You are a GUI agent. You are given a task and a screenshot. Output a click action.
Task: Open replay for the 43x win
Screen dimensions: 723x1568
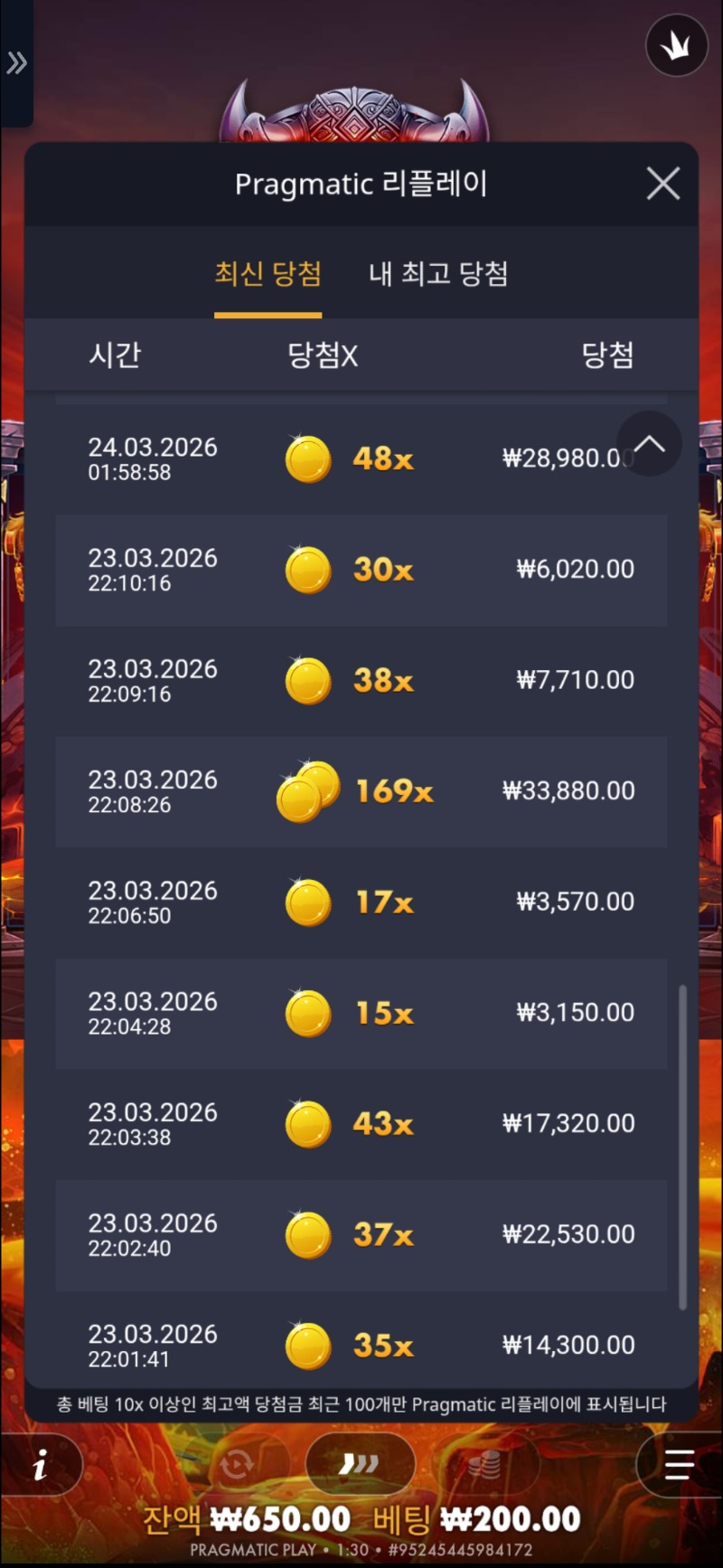361,1123
